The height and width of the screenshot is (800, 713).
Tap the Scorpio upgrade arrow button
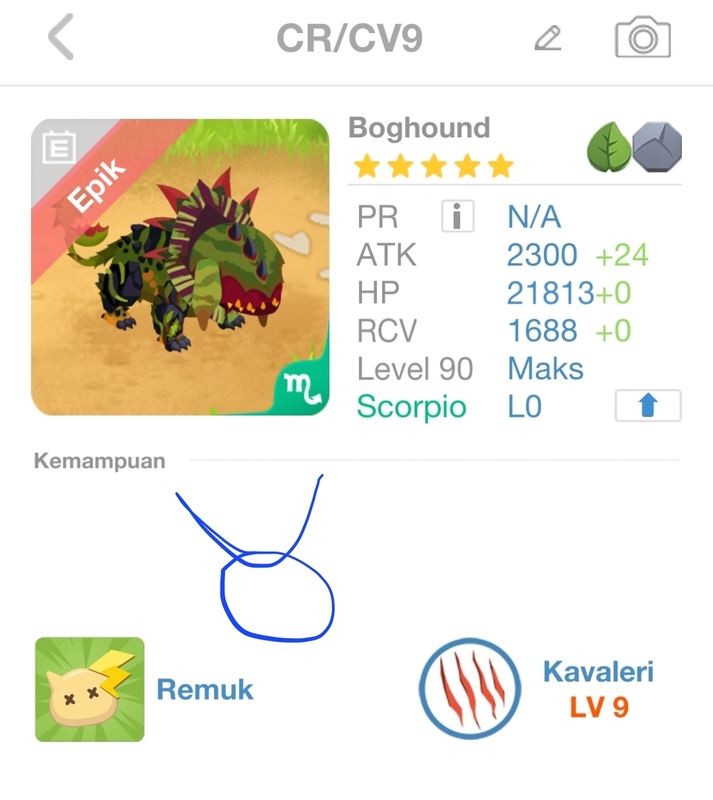648,407
